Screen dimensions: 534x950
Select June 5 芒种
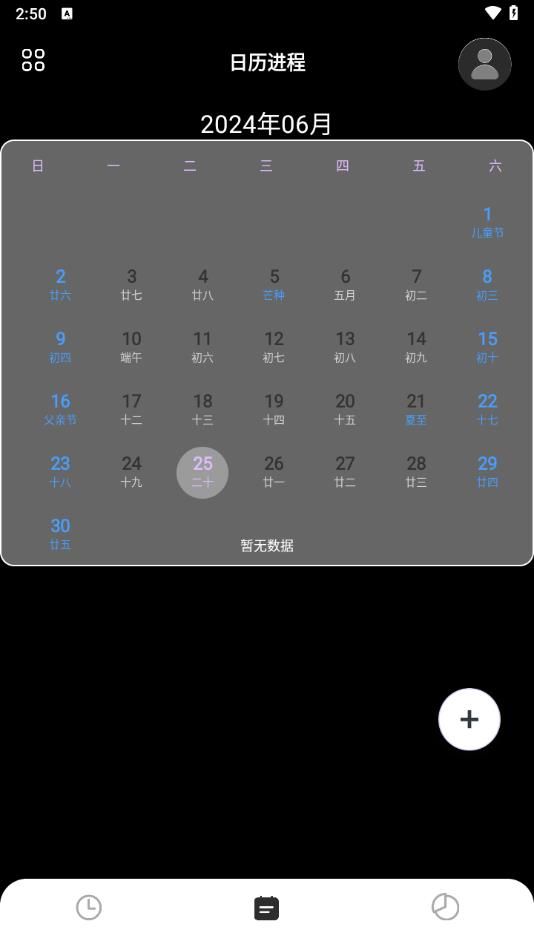[x=274, y=285]
